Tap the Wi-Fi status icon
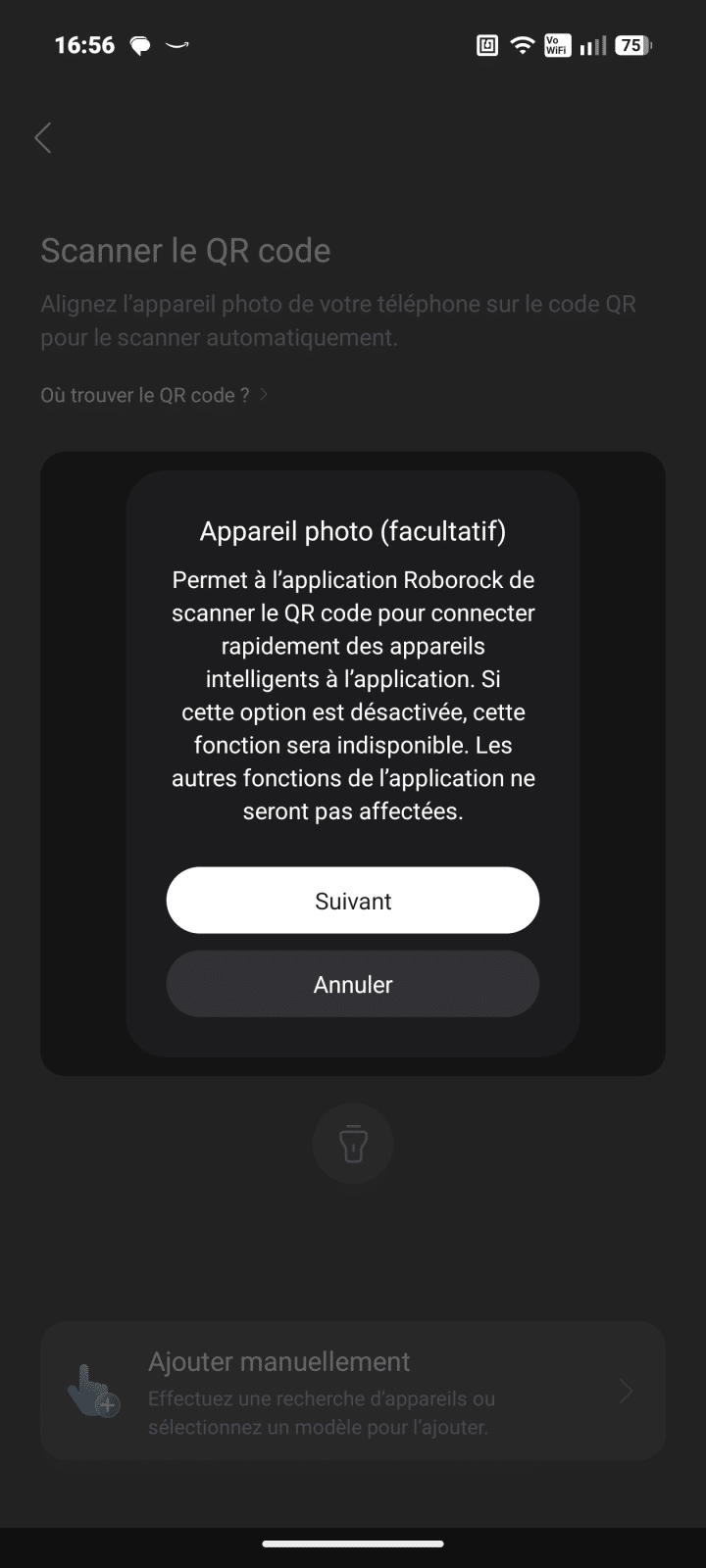 pyautogui.click(x=521, y=44)
